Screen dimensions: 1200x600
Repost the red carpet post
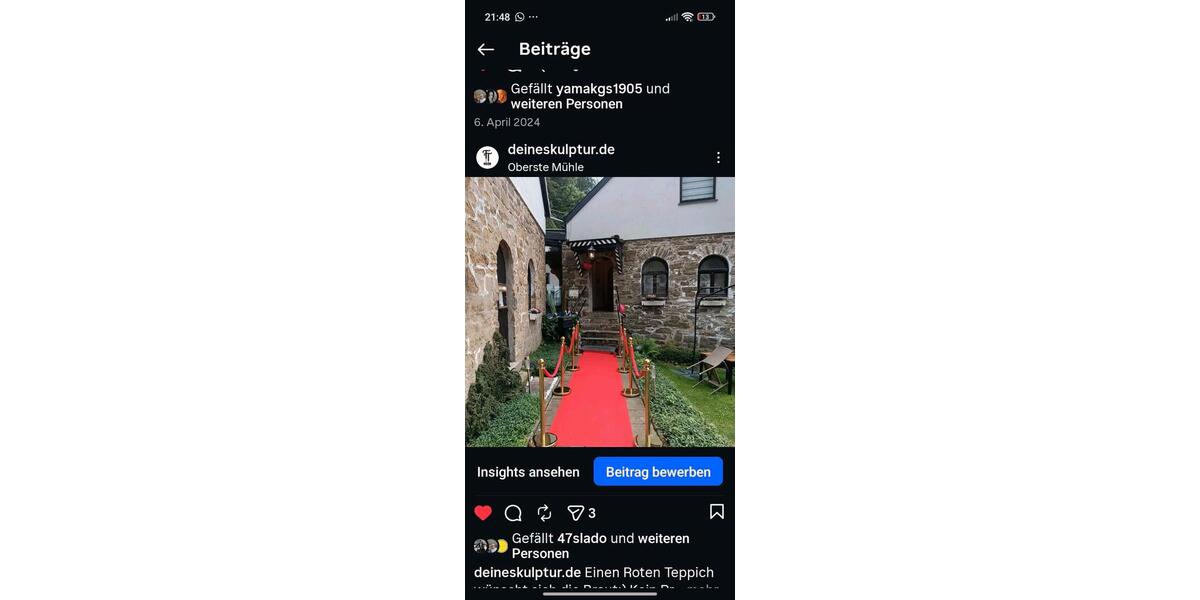point(544,513)
